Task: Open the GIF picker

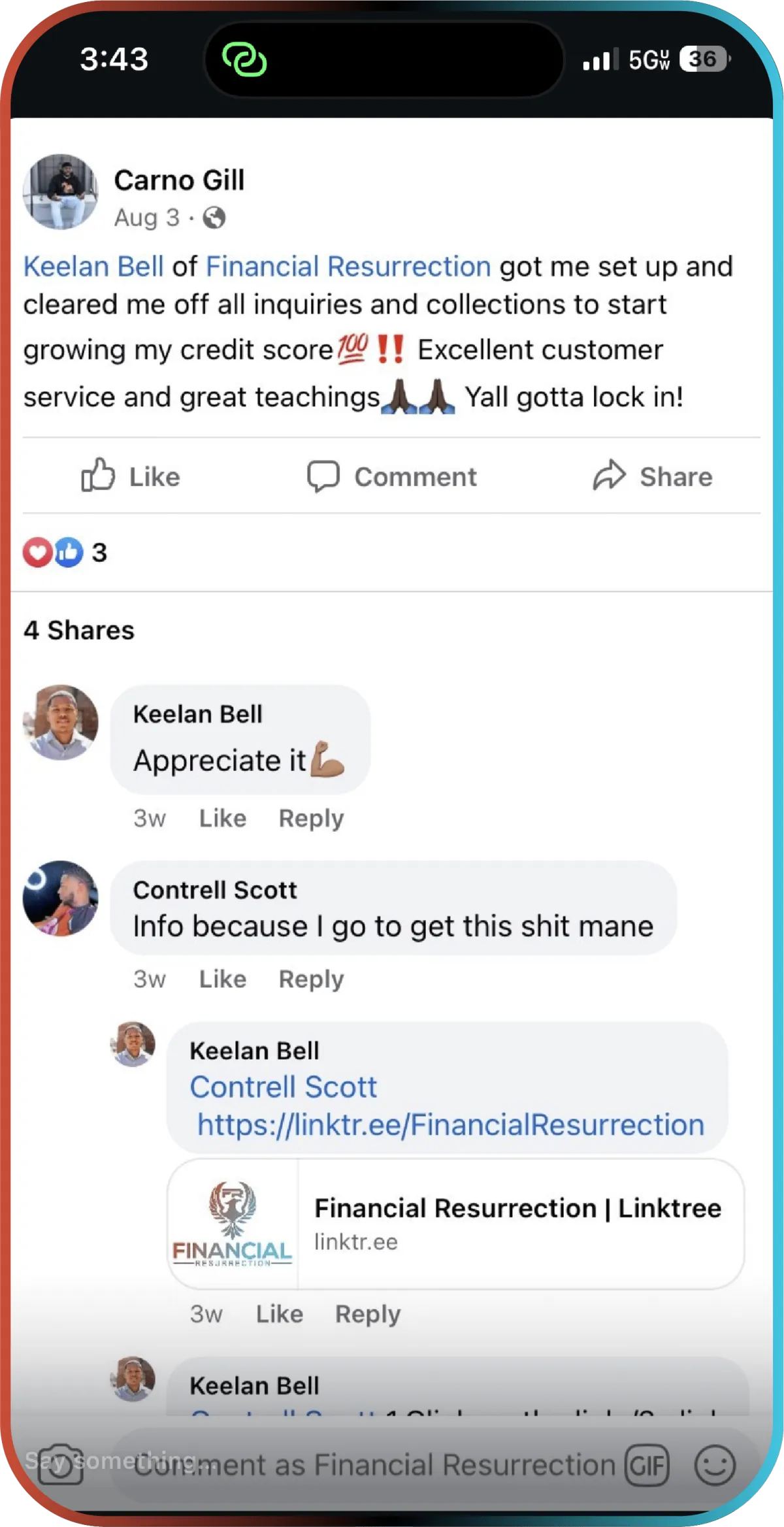Action: pyautogui.click(x=647, y=1466)
